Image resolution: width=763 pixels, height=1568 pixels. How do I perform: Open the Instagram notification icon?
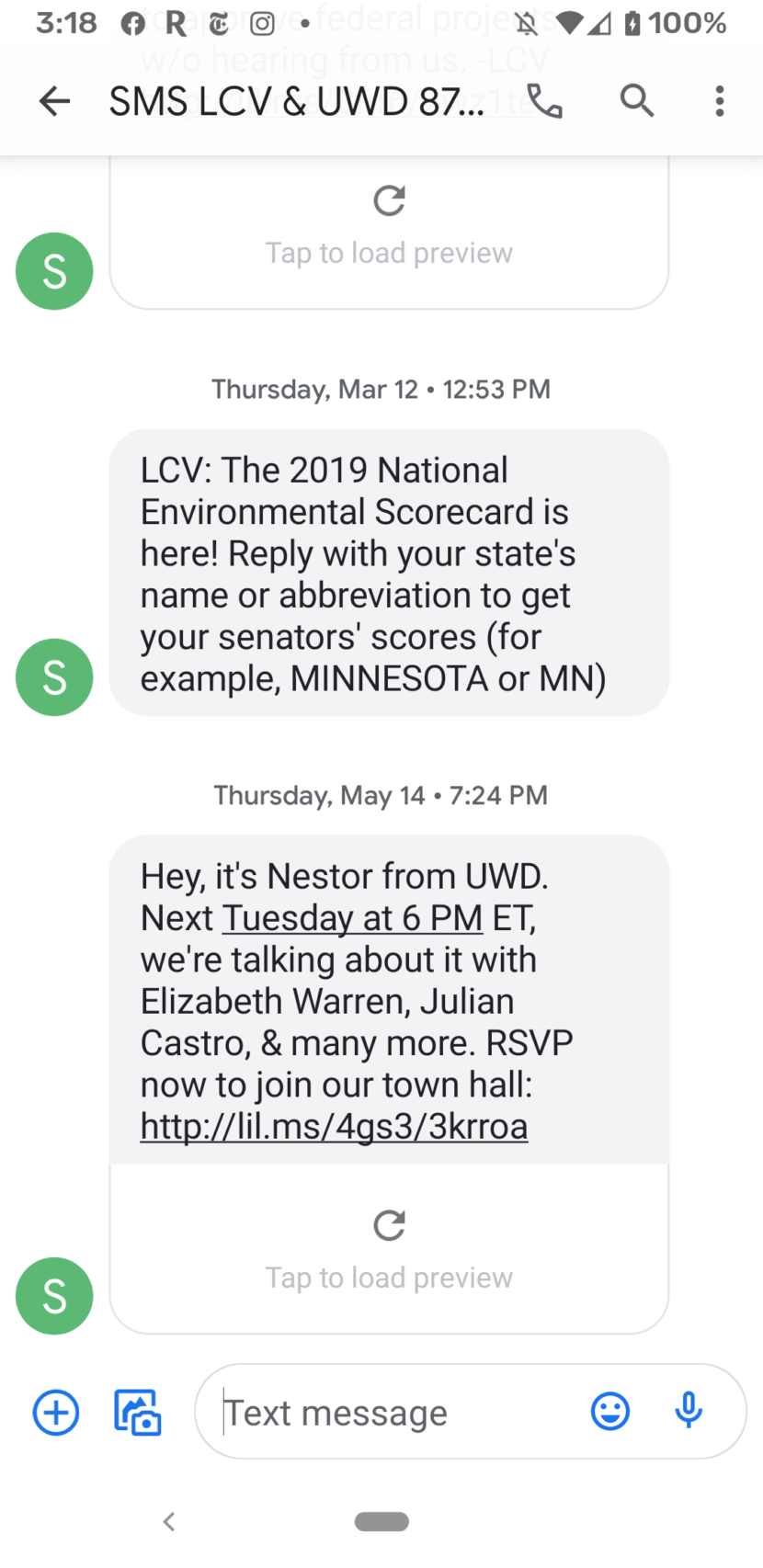tap(263, 22)
